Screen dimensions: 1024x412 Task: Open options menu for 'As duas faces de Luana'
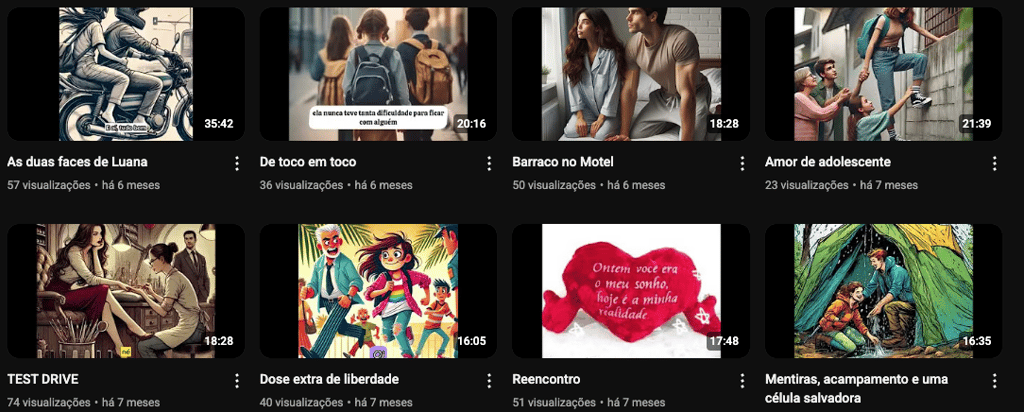pos(237,163)
